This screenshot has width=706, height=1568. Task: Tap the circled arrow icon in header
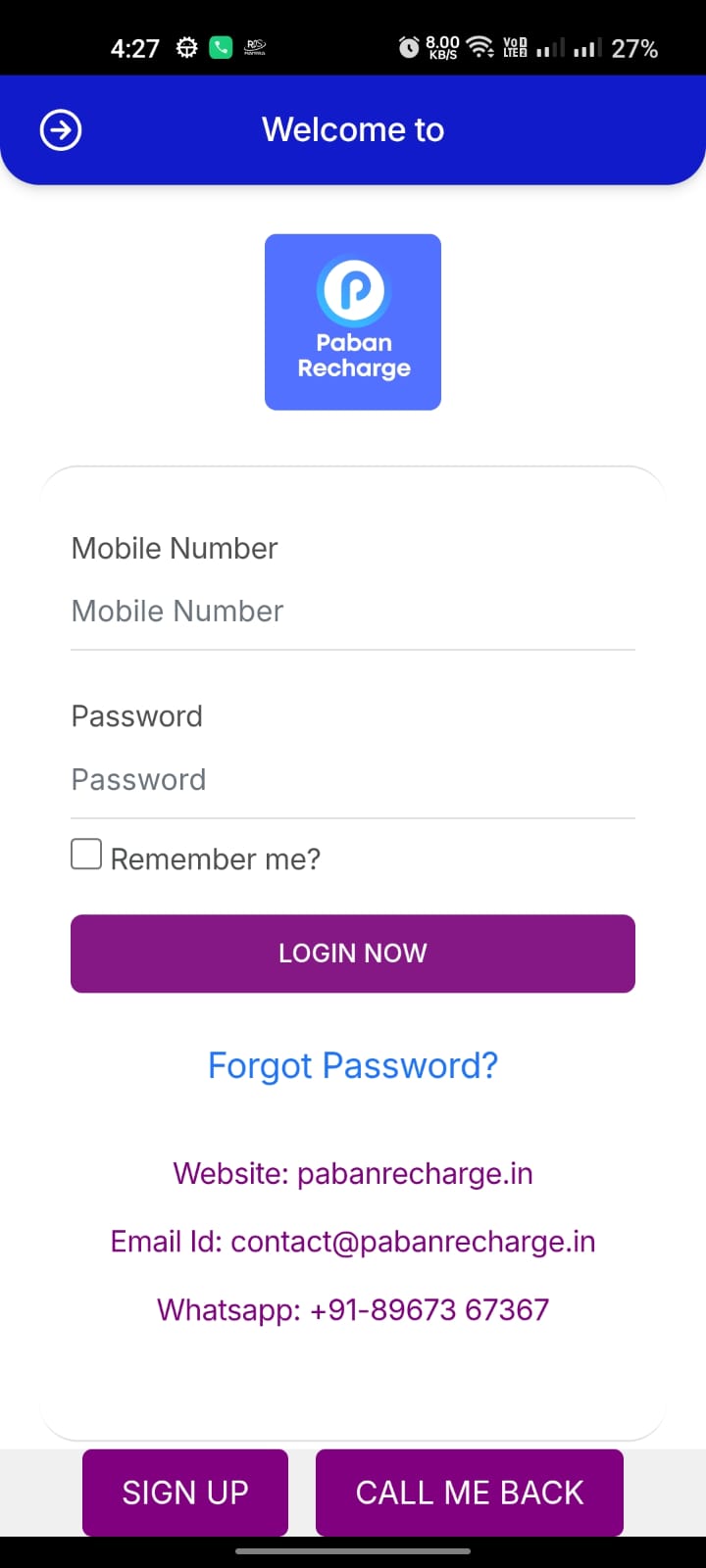click(60, 129)
